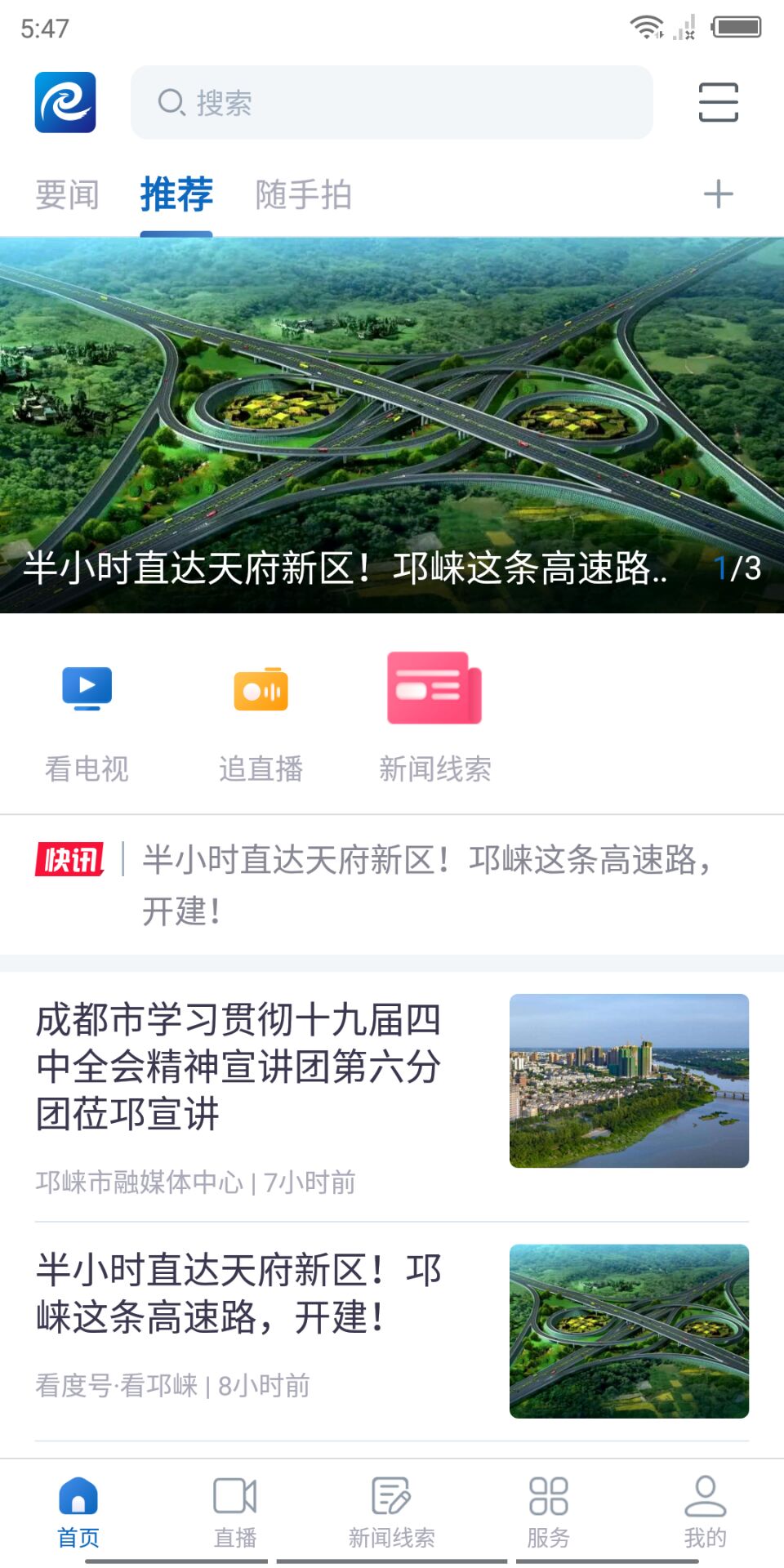The image size is (784, 1568).
Task: Tap the plus button to add channels
Action: 719,194
